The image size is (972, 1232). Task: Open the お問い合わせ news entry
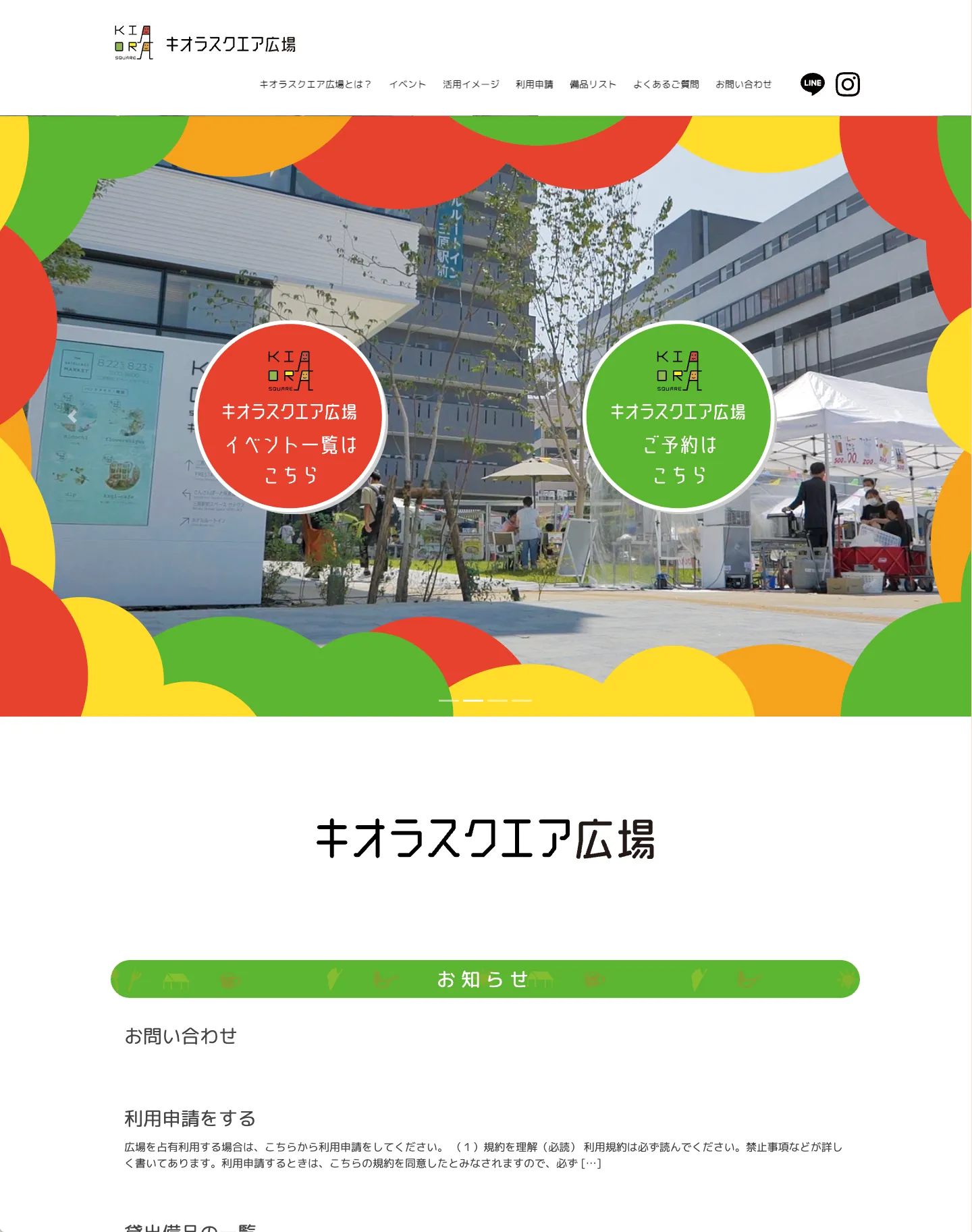point(180,1036)
